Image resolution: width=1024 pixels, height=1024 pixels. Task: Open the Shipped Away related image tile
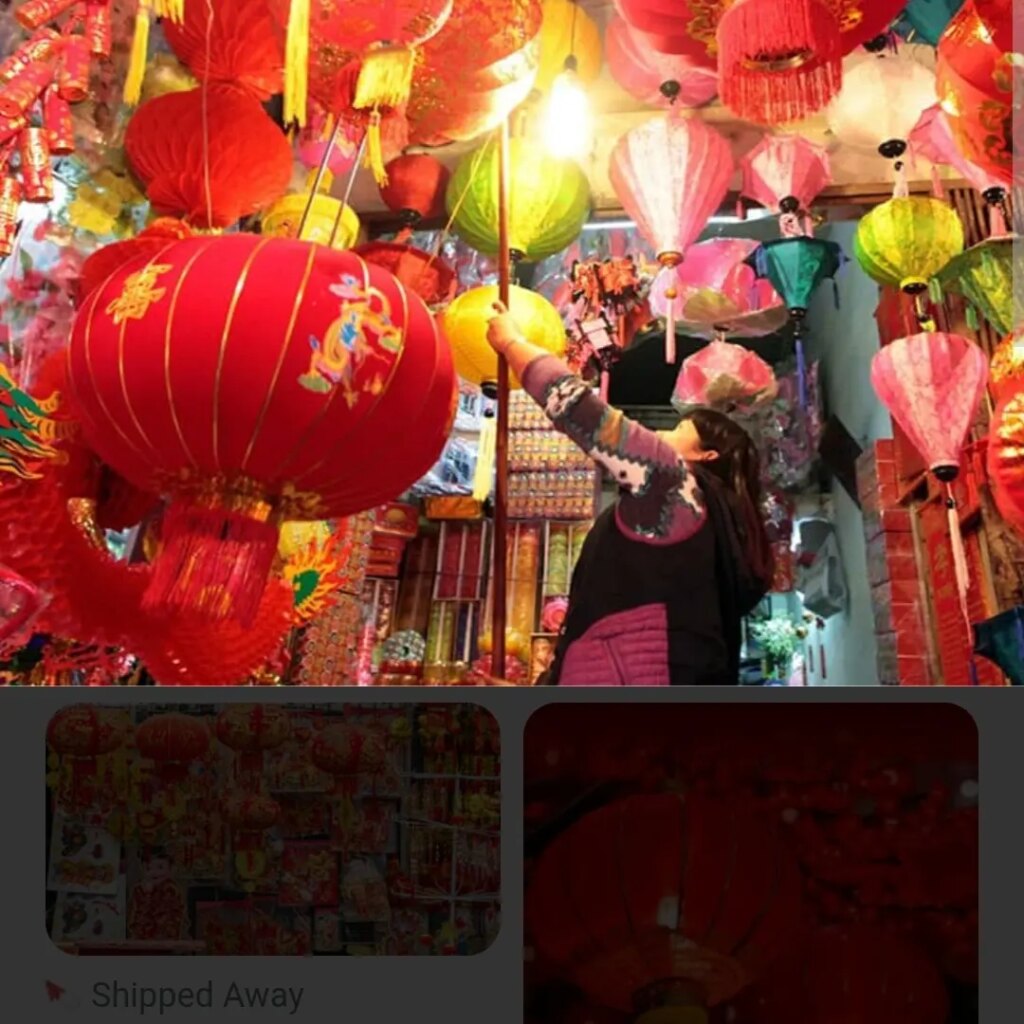pos(272,828)
